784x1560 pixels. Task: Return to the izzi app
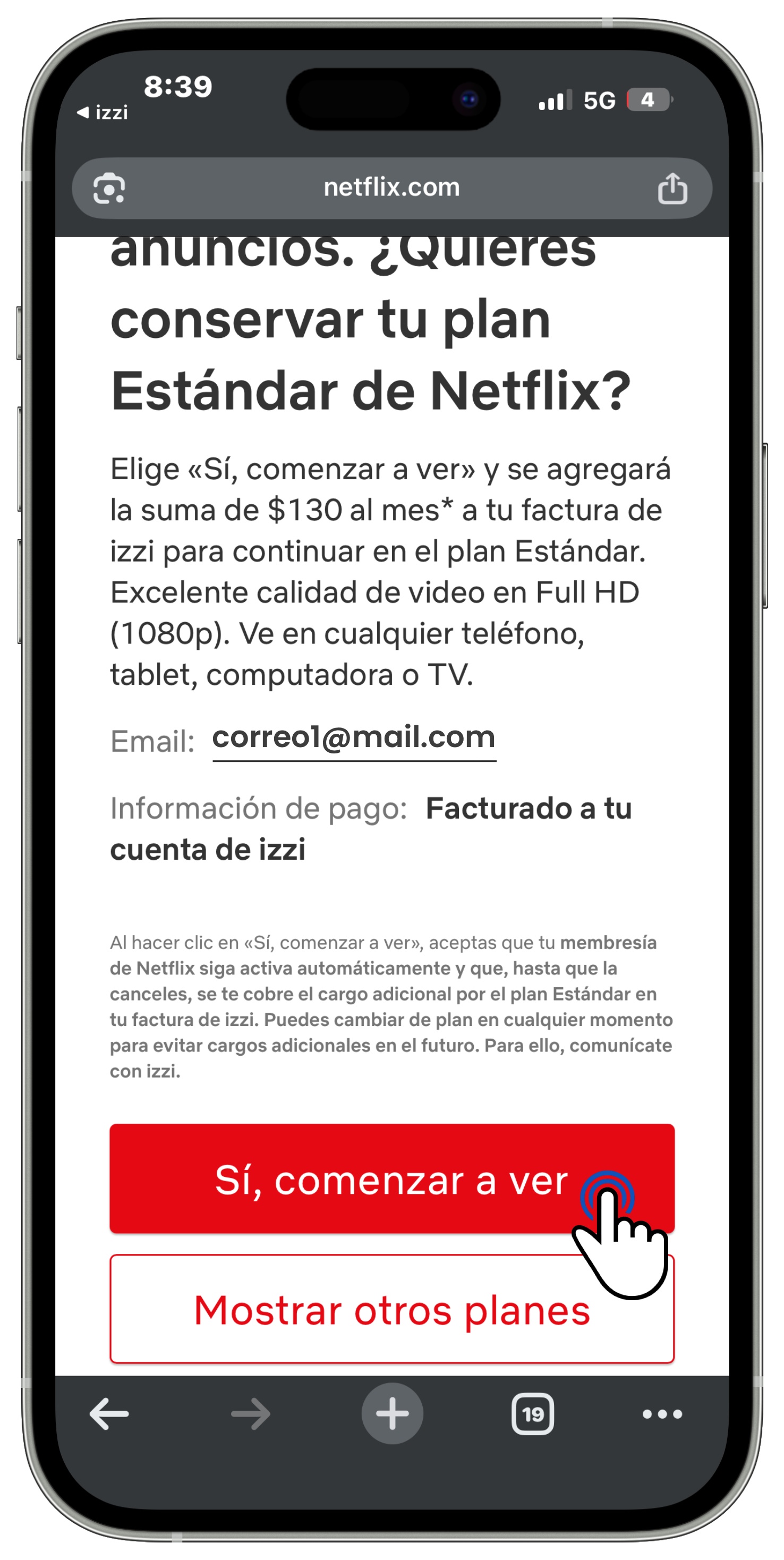[103, 113]
